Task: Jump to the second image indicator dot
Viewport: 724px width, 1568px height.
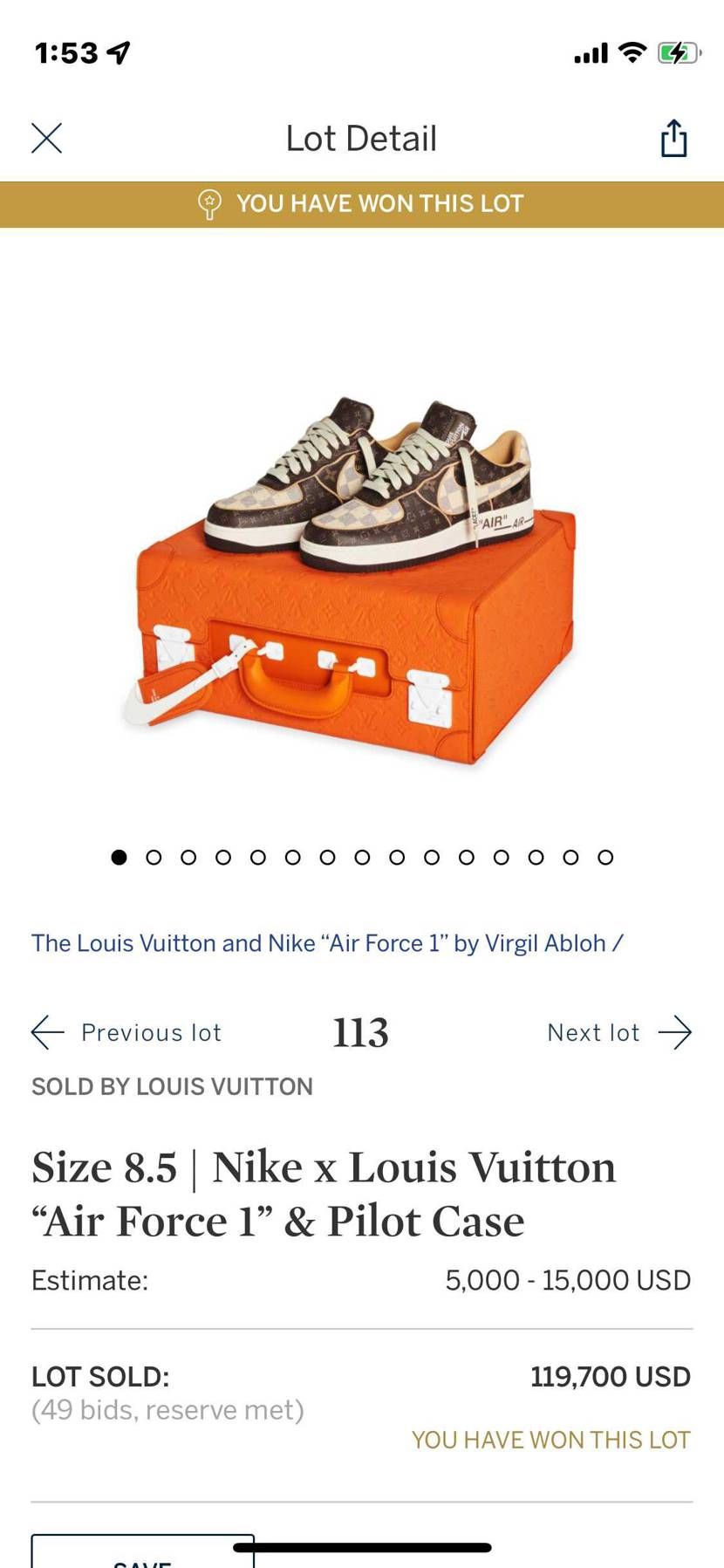Action: pos(154,858)
